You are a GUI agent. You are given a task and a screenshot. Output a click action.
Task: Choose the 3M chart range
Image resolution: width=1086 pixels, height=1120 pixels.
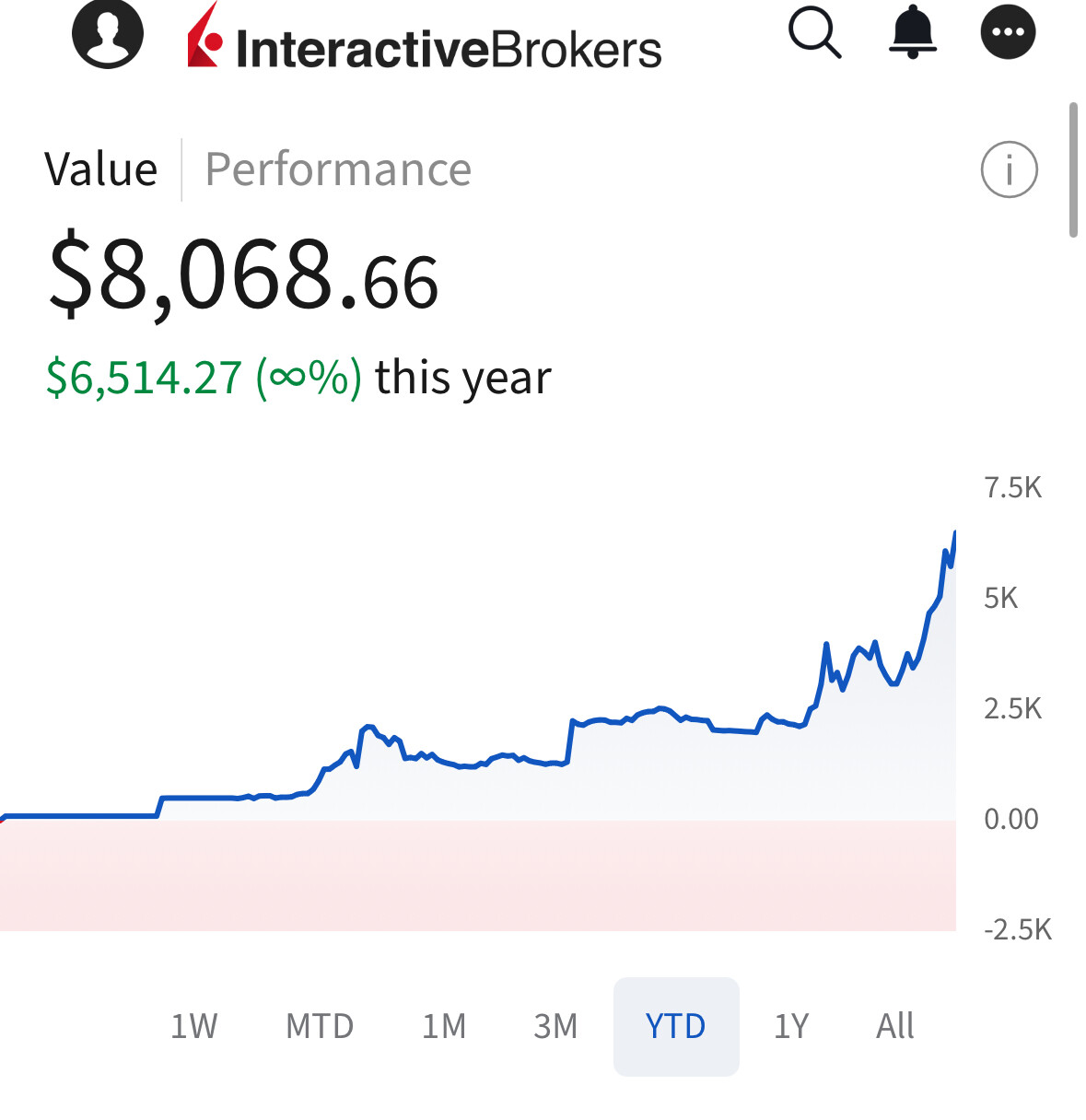click(555, 1026)
